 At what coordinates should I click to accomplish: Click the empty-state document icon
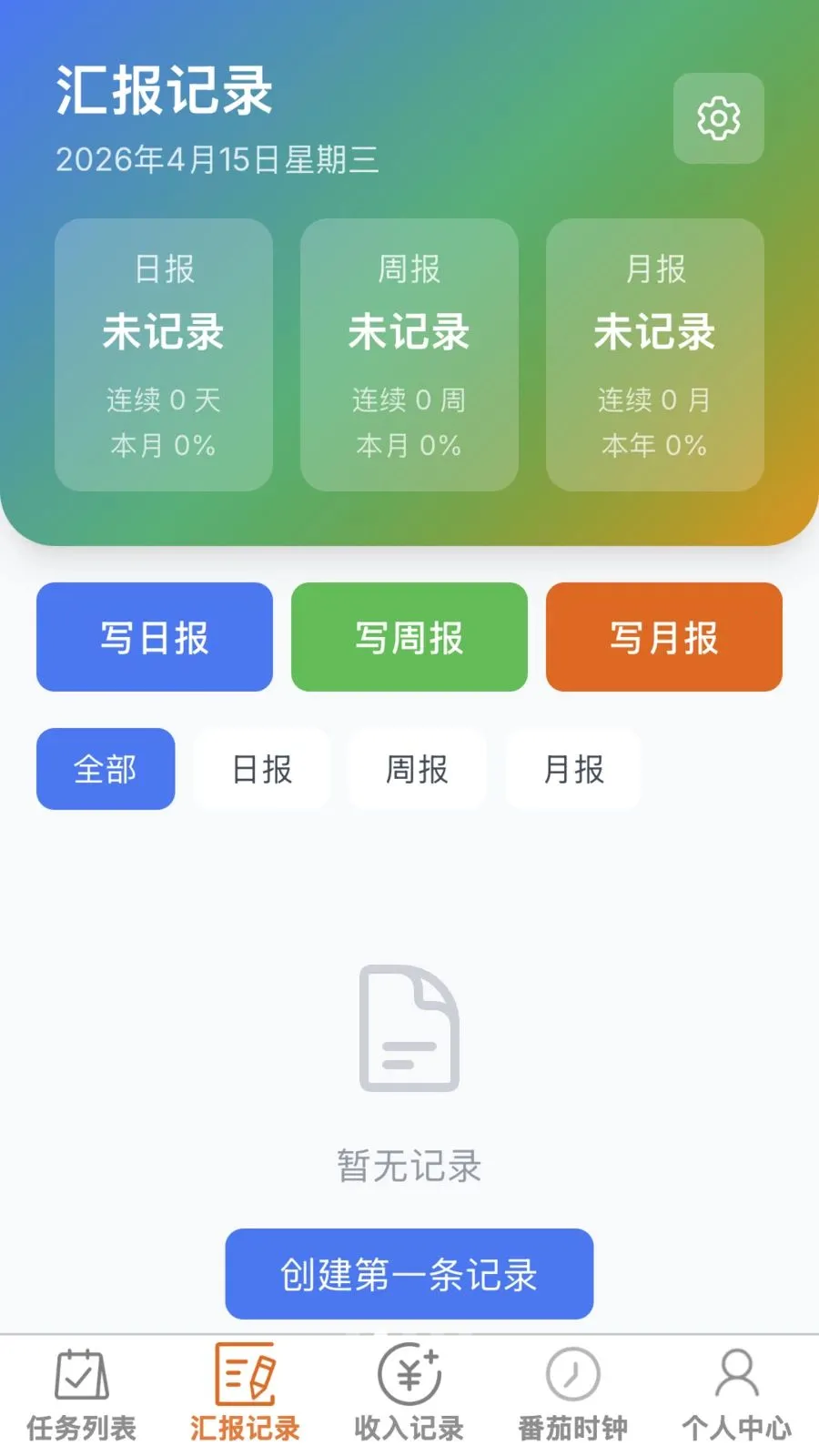[409, 1028]
